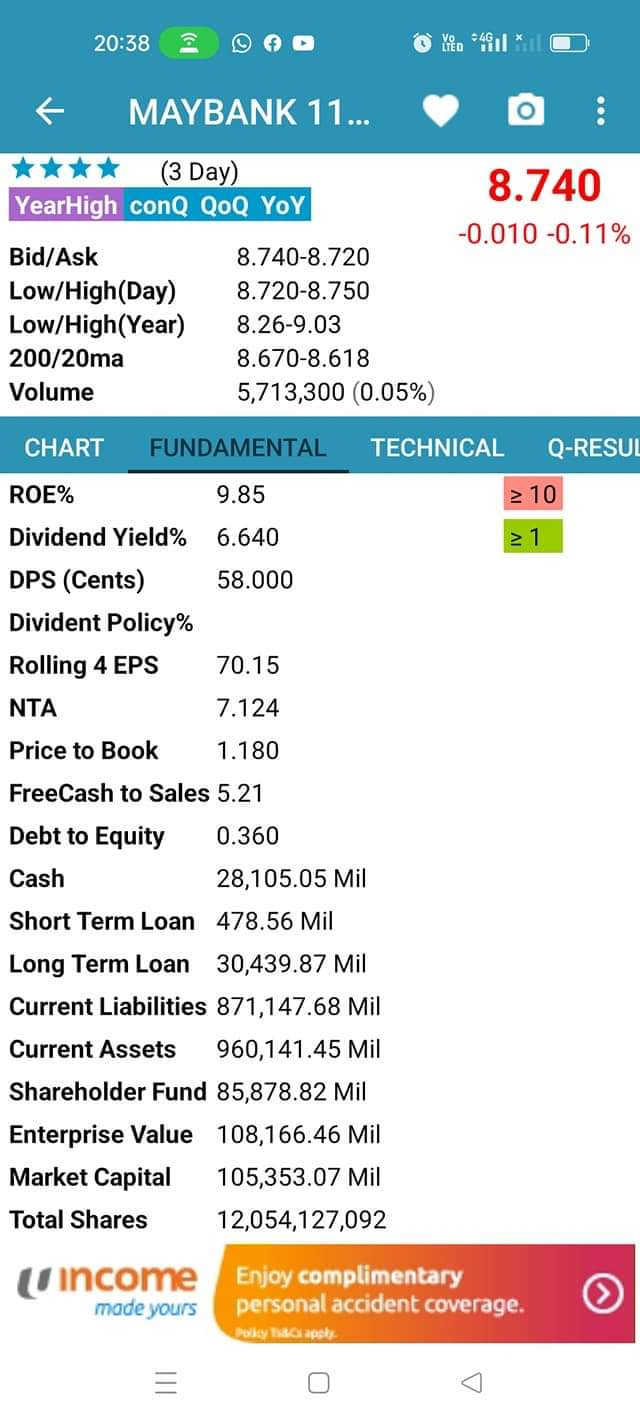Tap the system back button
This screenshot has width=640, height=1422.
coord(471,1383)
